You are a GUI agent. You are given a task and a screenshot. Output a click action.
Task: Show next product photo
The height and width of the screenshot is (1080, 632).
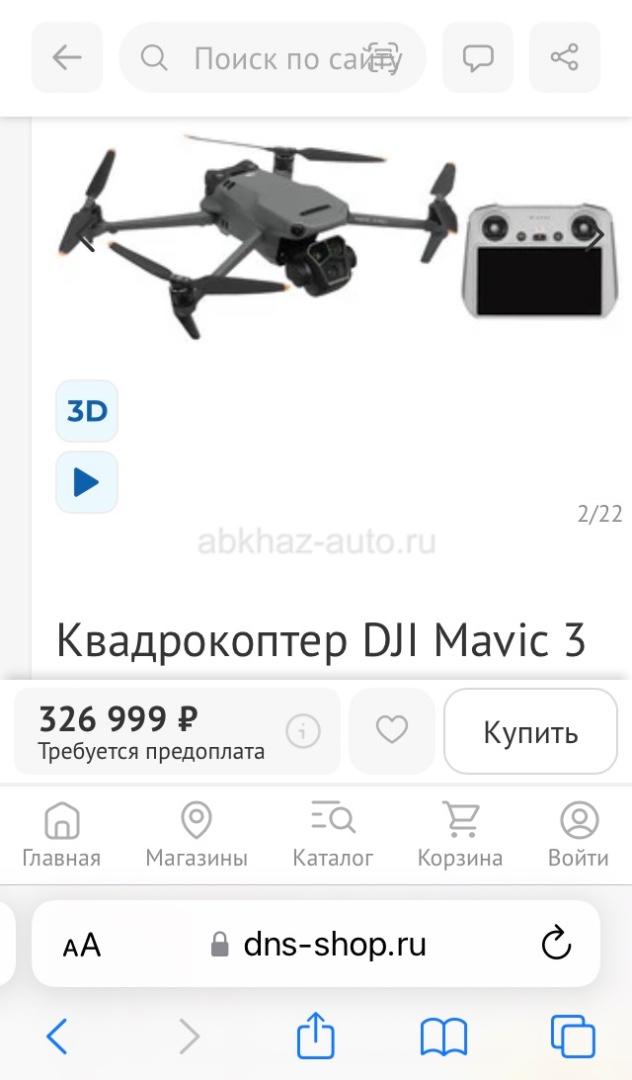596,238
